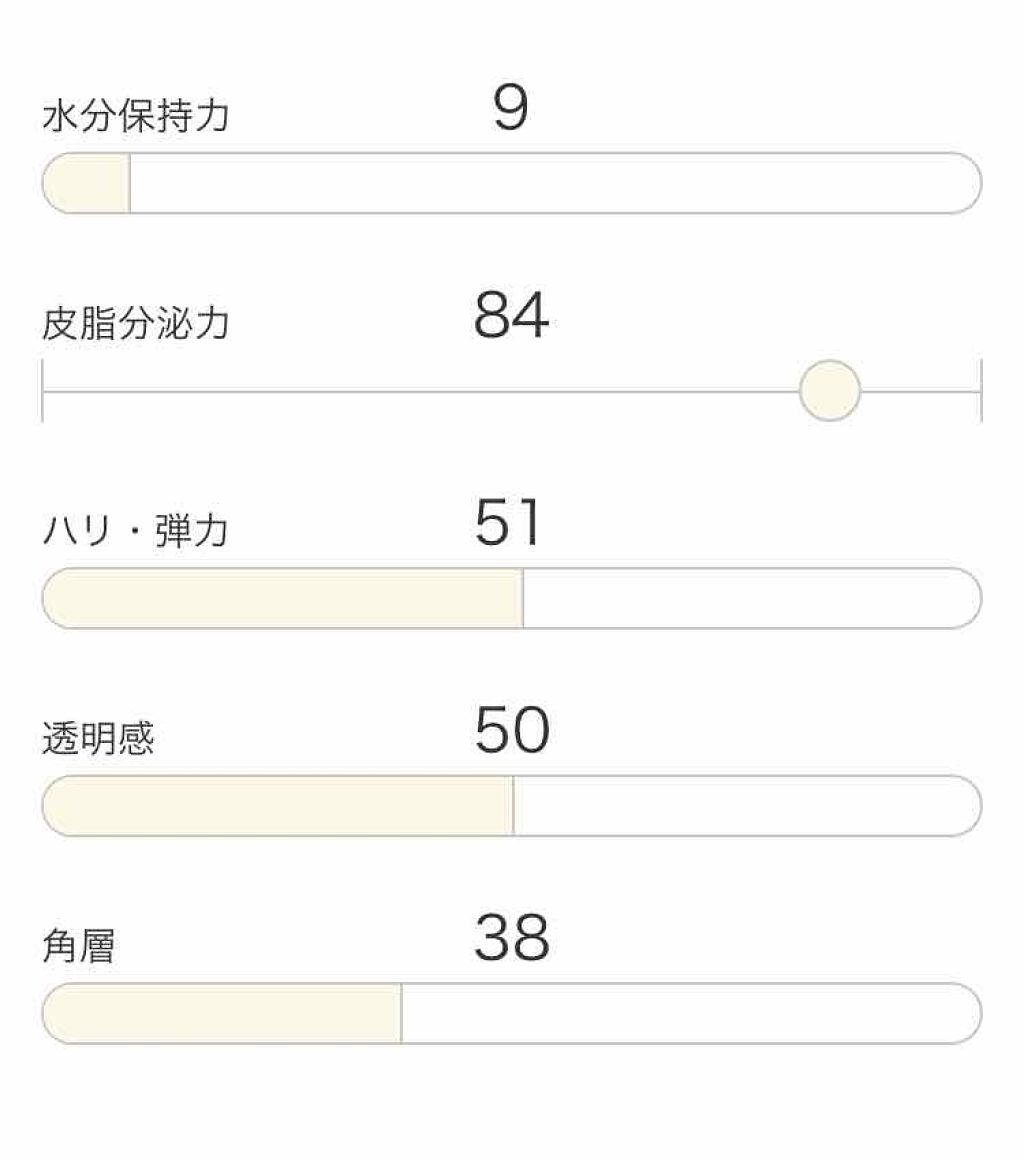Click the right endpoint of 皮脂分泌力 track
The height and width of the screenshot is (1161, 1024).
tap(980, 390)
